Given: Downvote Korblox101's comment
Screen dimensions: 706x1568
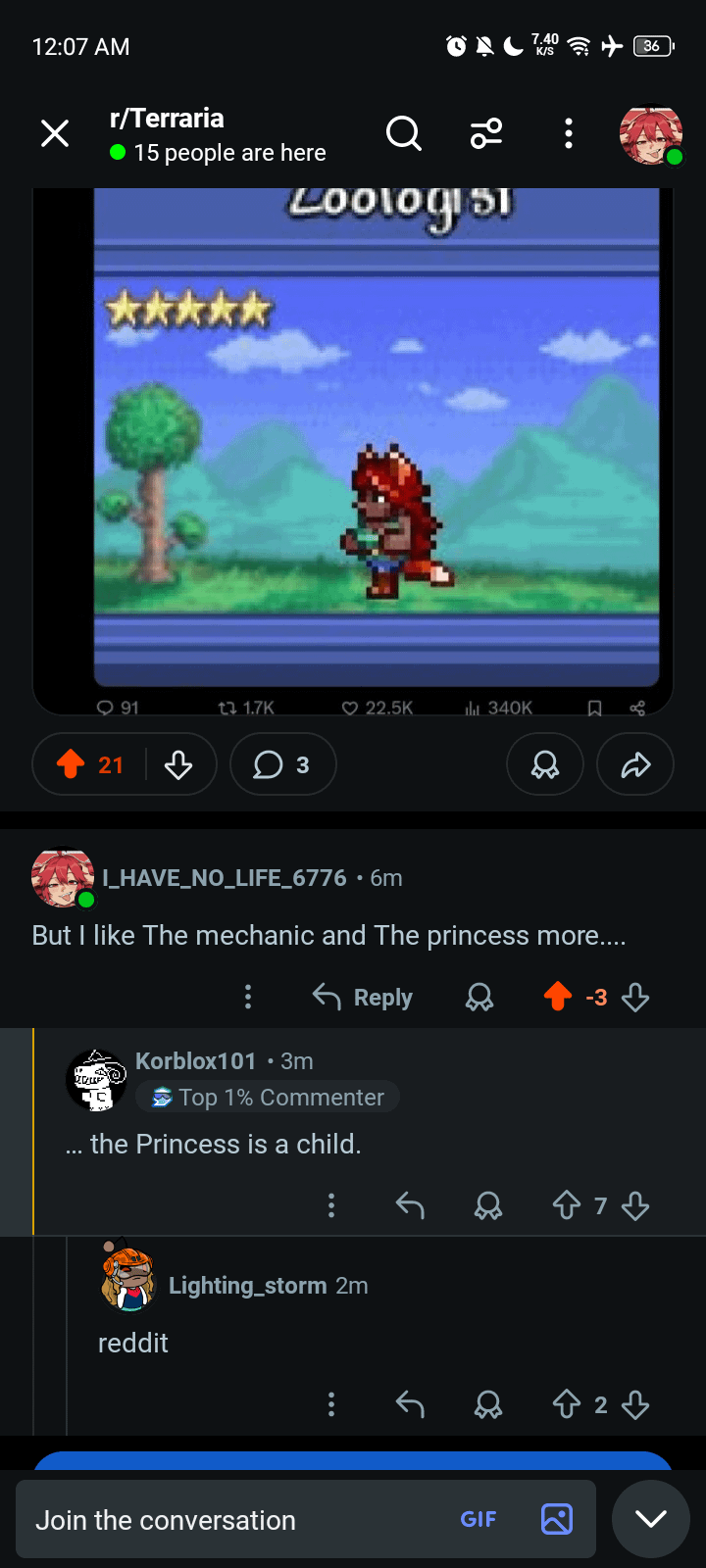Looking at the screenshot, I should tap(635, 1205).
